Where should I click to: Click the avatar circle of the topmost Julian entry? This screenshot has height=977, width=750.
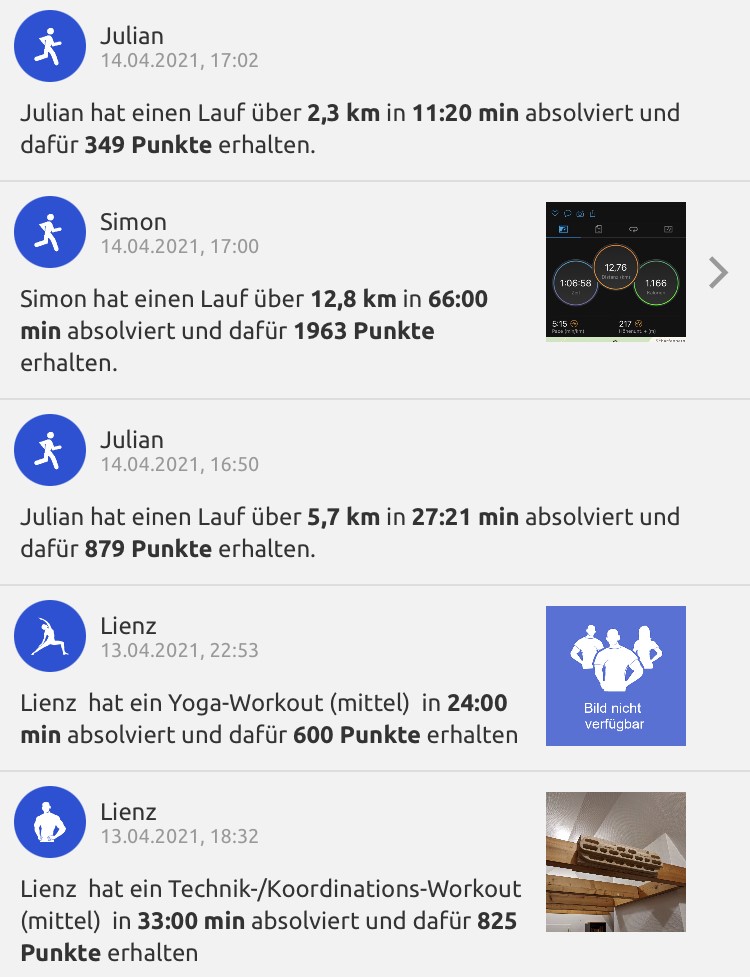click(x=50, y=45)
